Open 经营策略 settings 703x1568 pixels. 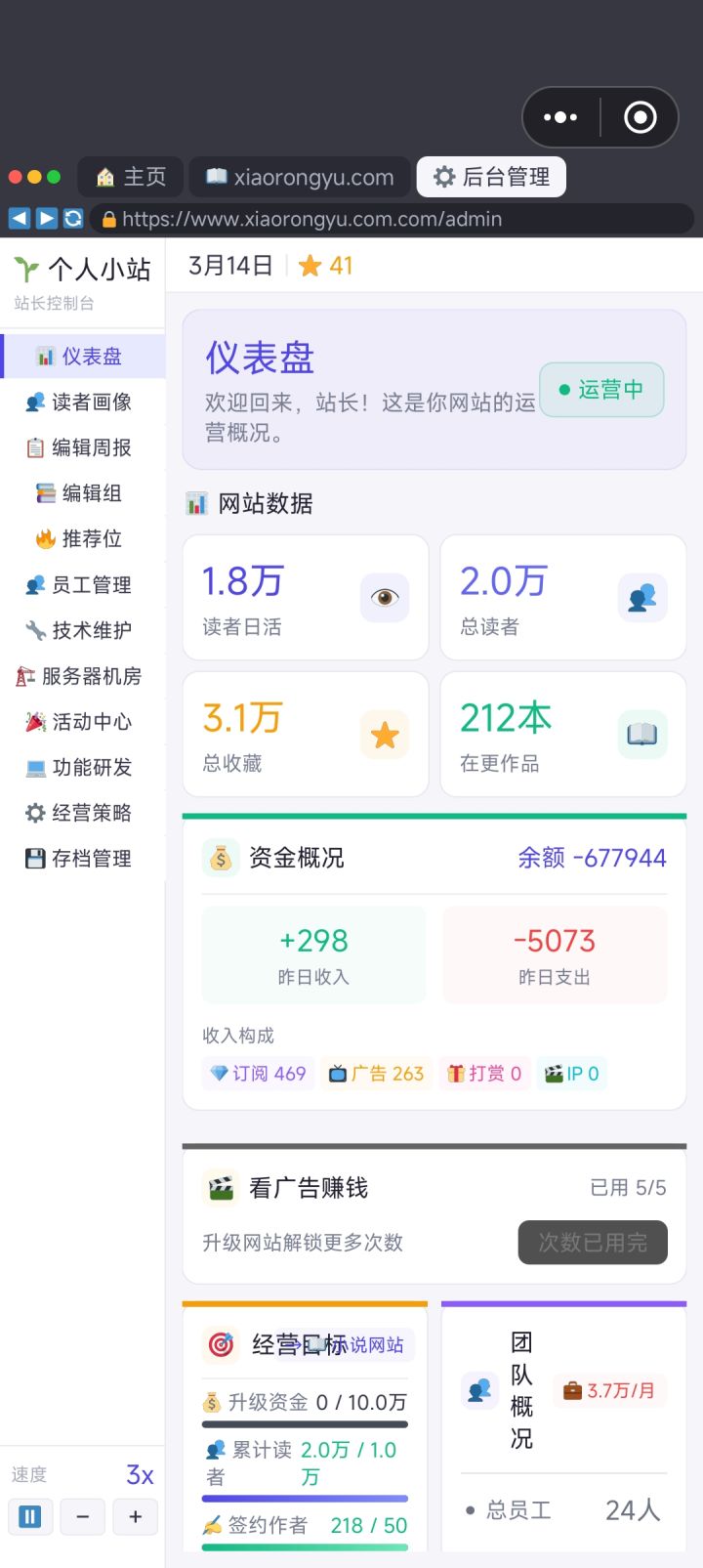[83, 813]
